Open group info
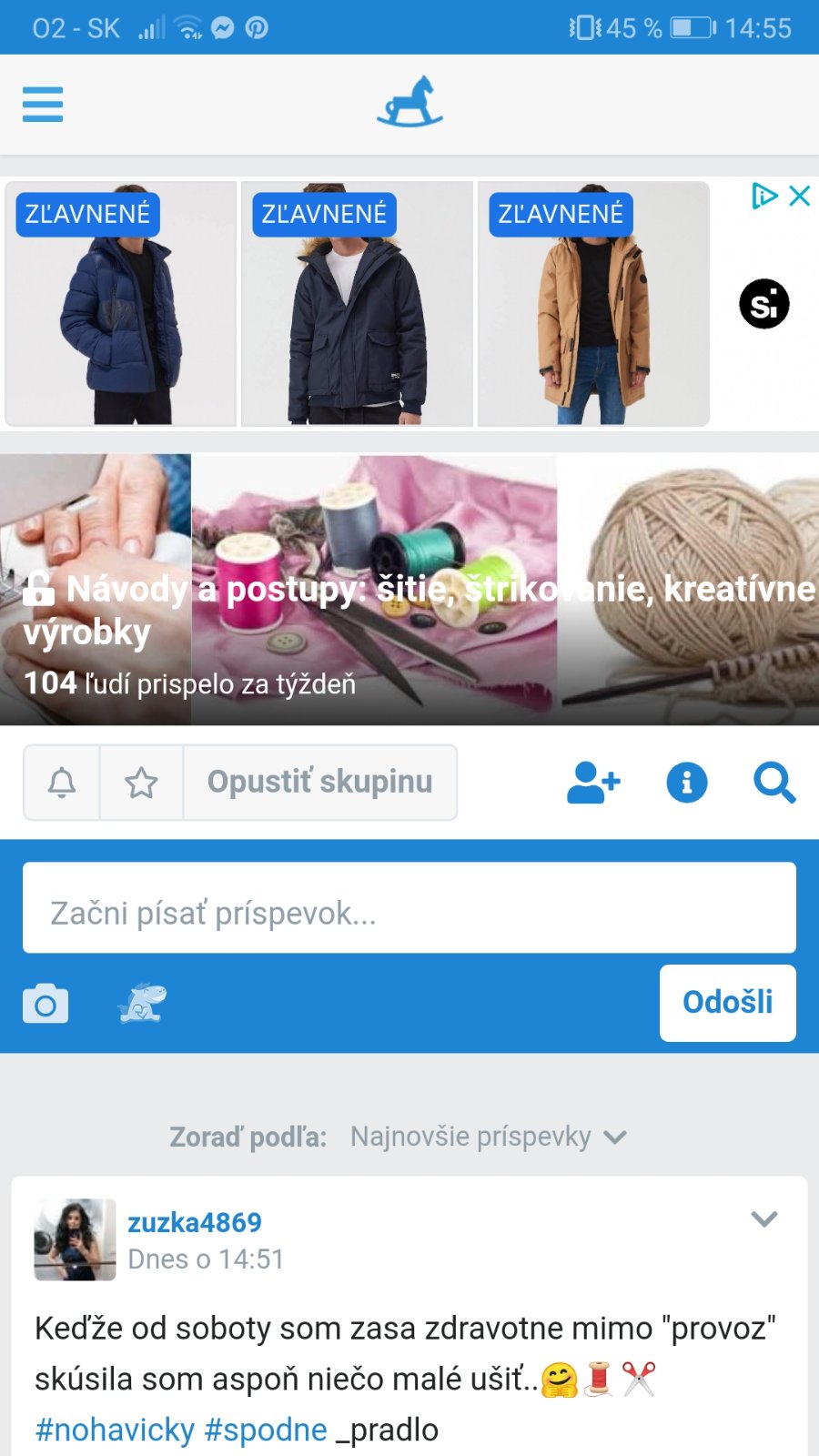 [x=686, y=783]
